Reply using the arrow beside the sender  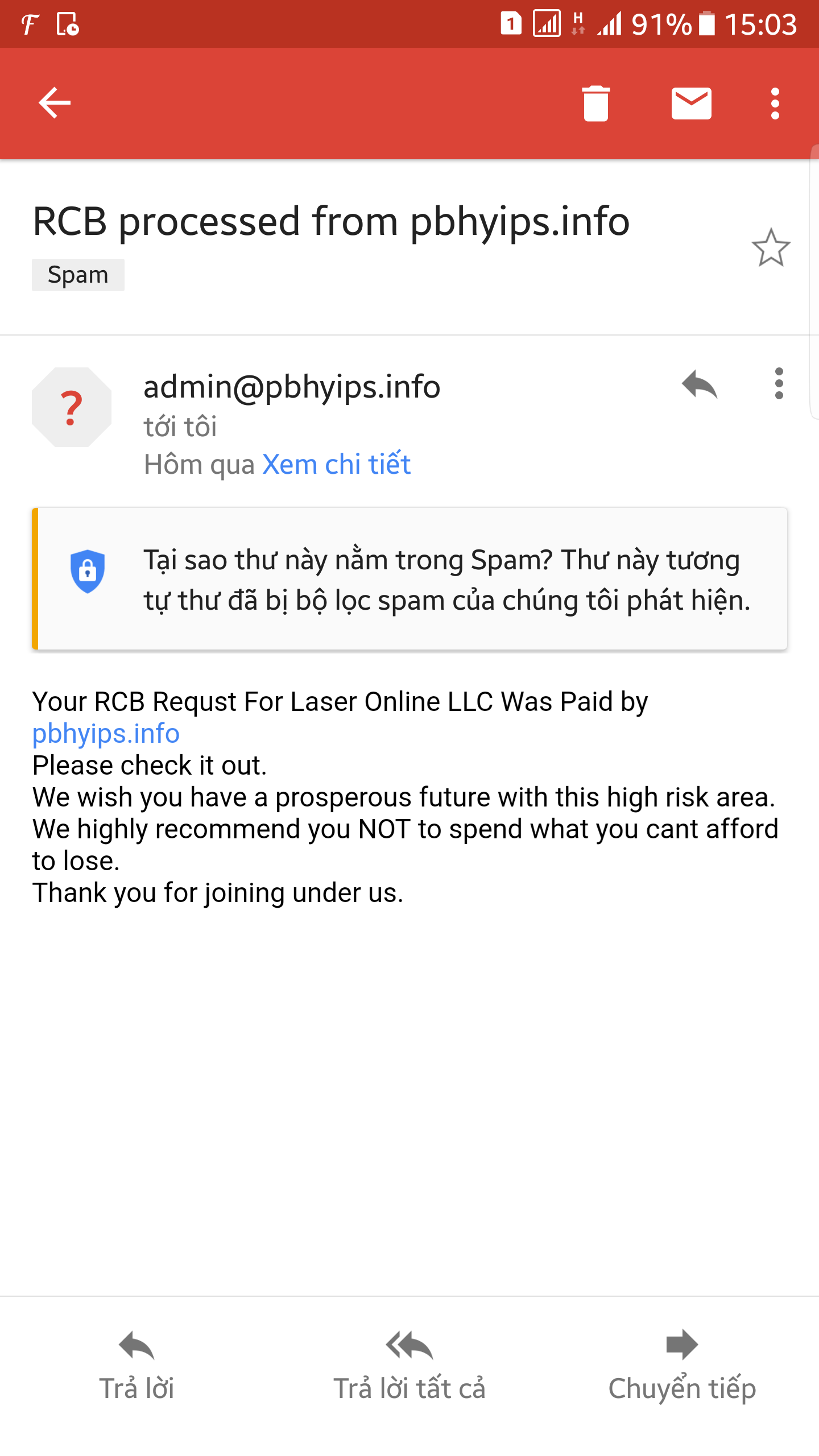pos(700,384)
